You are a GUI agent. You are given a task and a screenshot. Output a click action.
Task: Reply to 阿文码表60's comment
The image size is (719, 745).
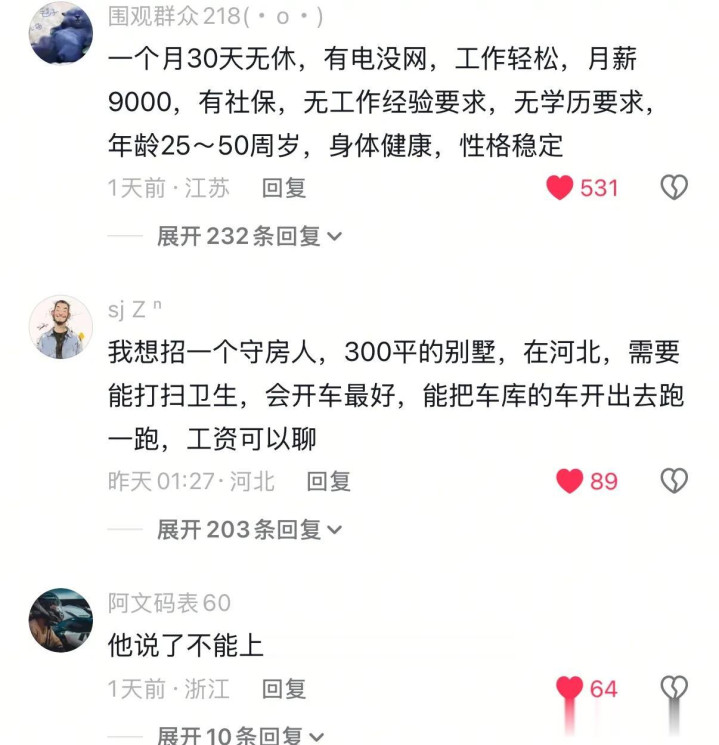[284, 689]
